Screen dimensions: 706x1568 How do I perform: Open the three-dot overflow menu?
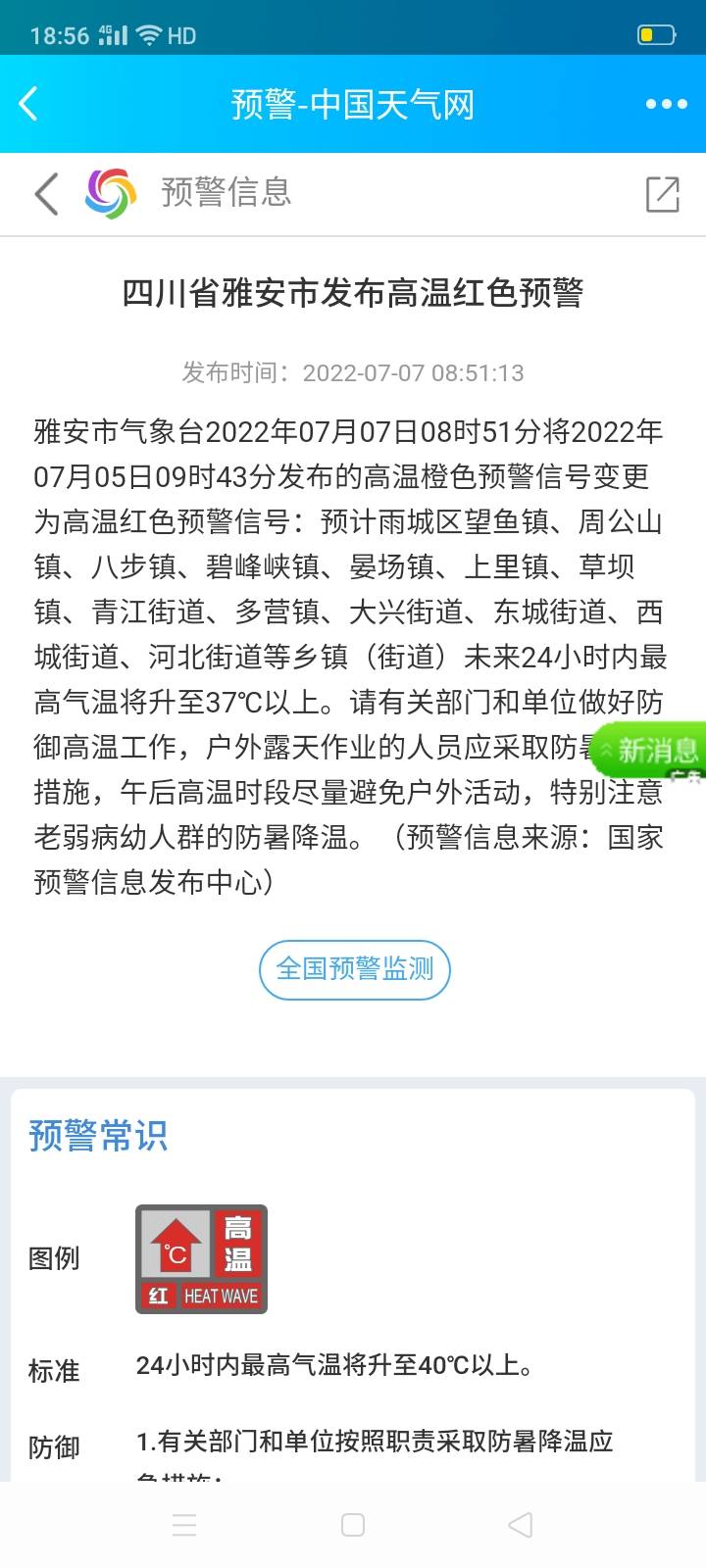click(668, 103)
